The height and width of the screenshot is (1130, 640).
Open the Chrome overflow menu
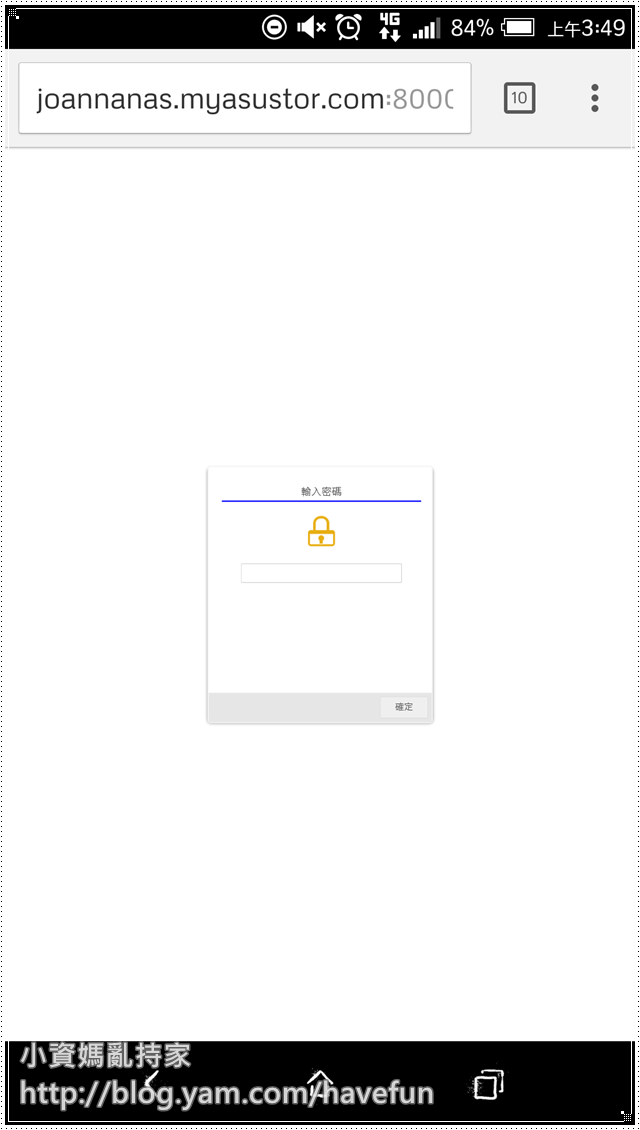(595, 98)
